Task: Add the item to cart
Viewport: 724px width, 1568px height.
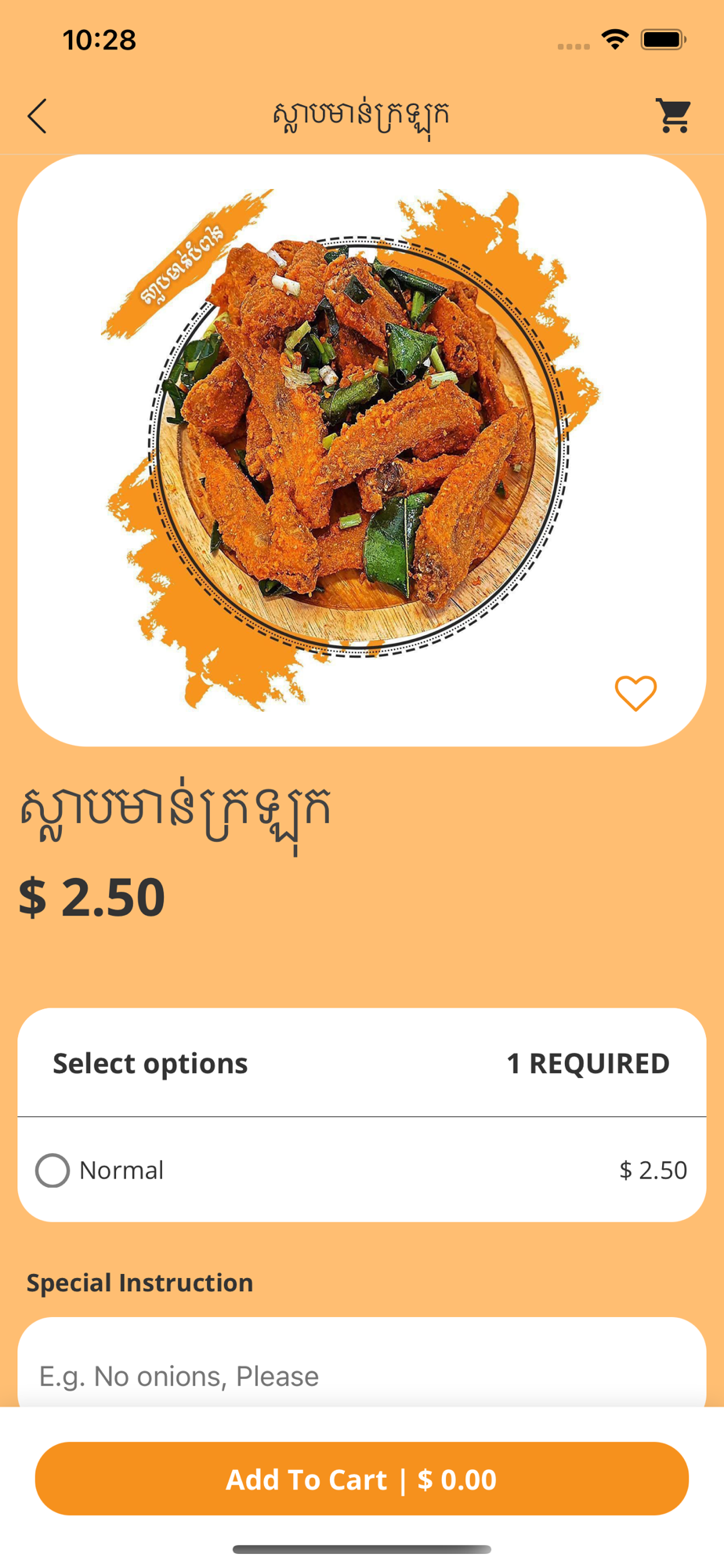Action: tap(361, 1479)
